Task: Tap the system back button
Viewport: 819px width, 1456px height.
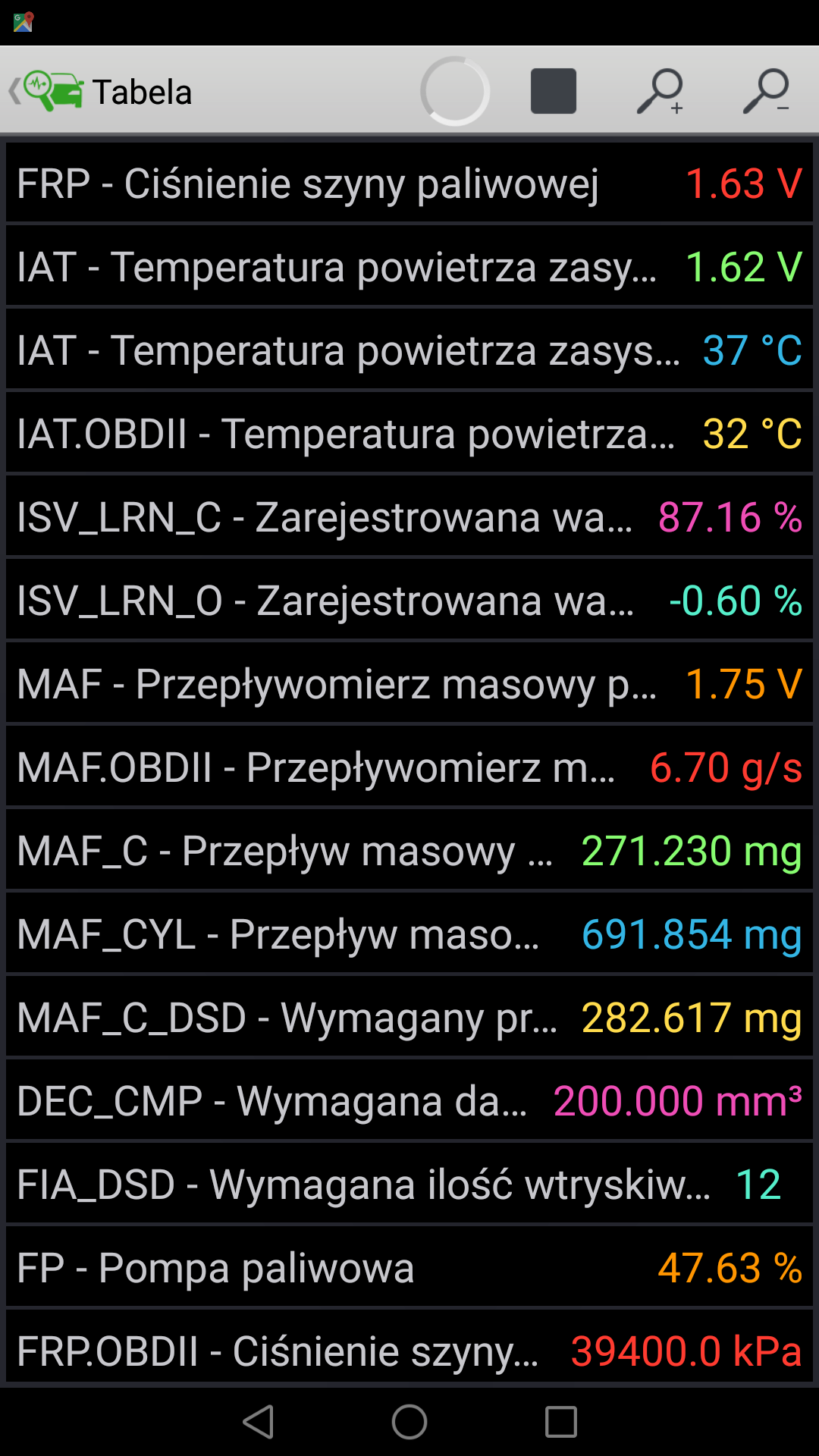Action: click(258, 1422)
